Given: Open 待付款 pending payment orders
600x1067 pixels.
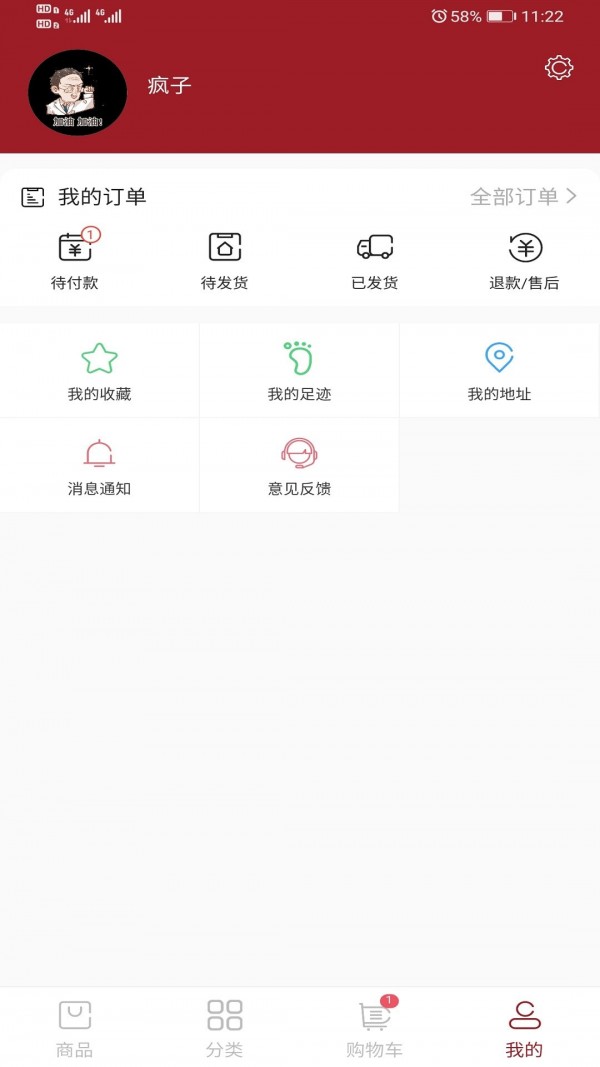Looking at the screenshot, I should coord(75,260).
